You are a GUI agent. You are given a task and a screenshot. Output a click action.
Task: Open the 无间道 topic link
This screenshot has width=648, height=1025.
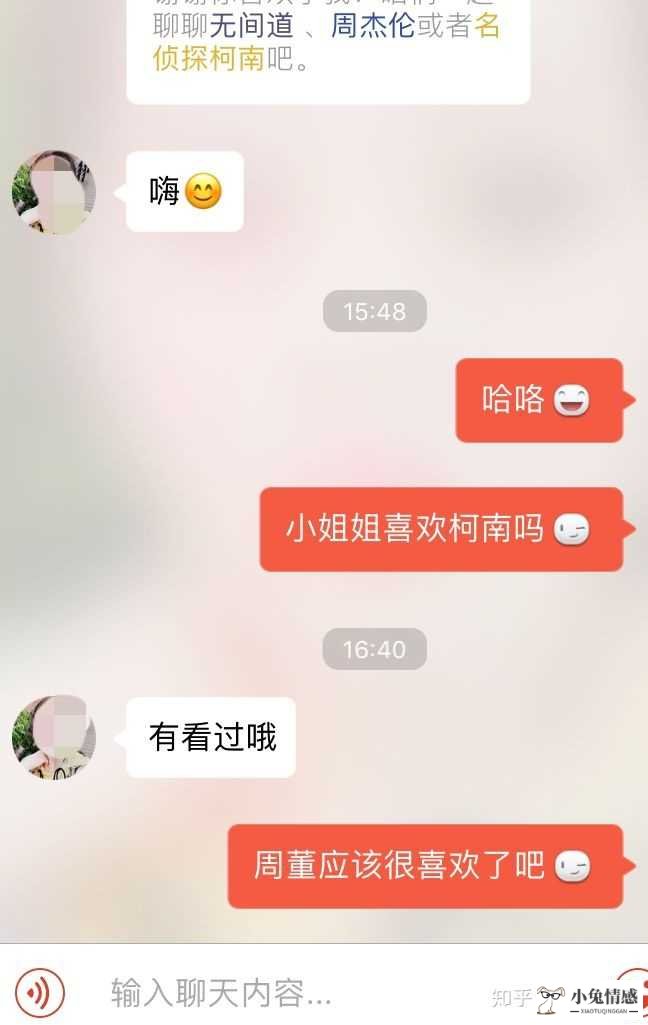point(251,26)
